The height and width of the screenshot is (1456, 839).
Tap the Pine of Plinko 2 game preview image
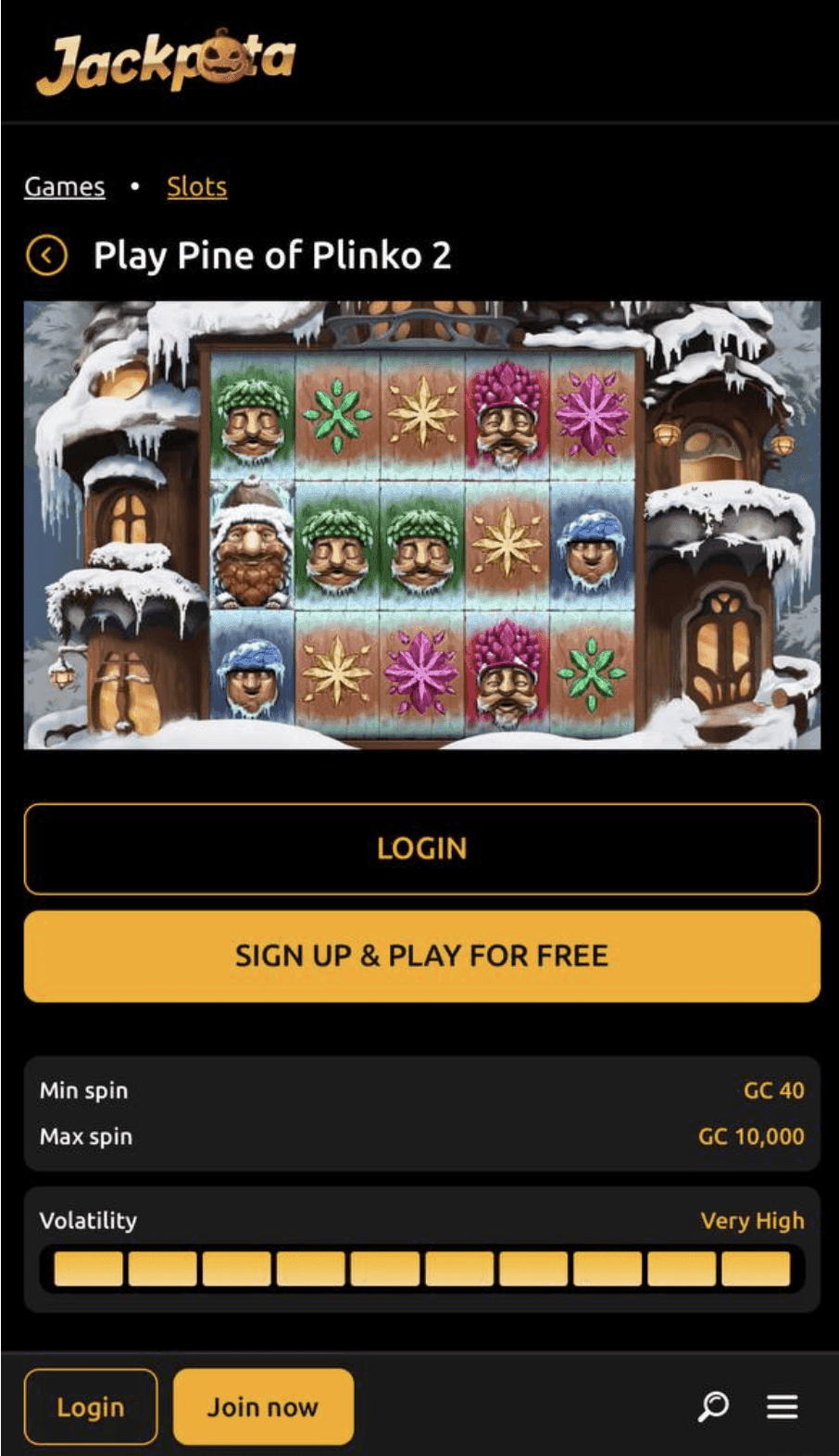[419, 523]
